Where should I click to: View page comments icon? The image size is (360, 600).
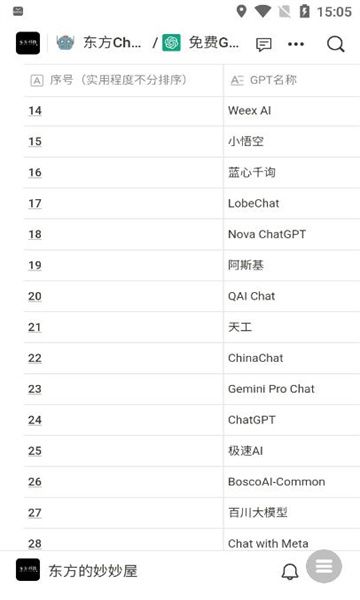tap(264, 44)
